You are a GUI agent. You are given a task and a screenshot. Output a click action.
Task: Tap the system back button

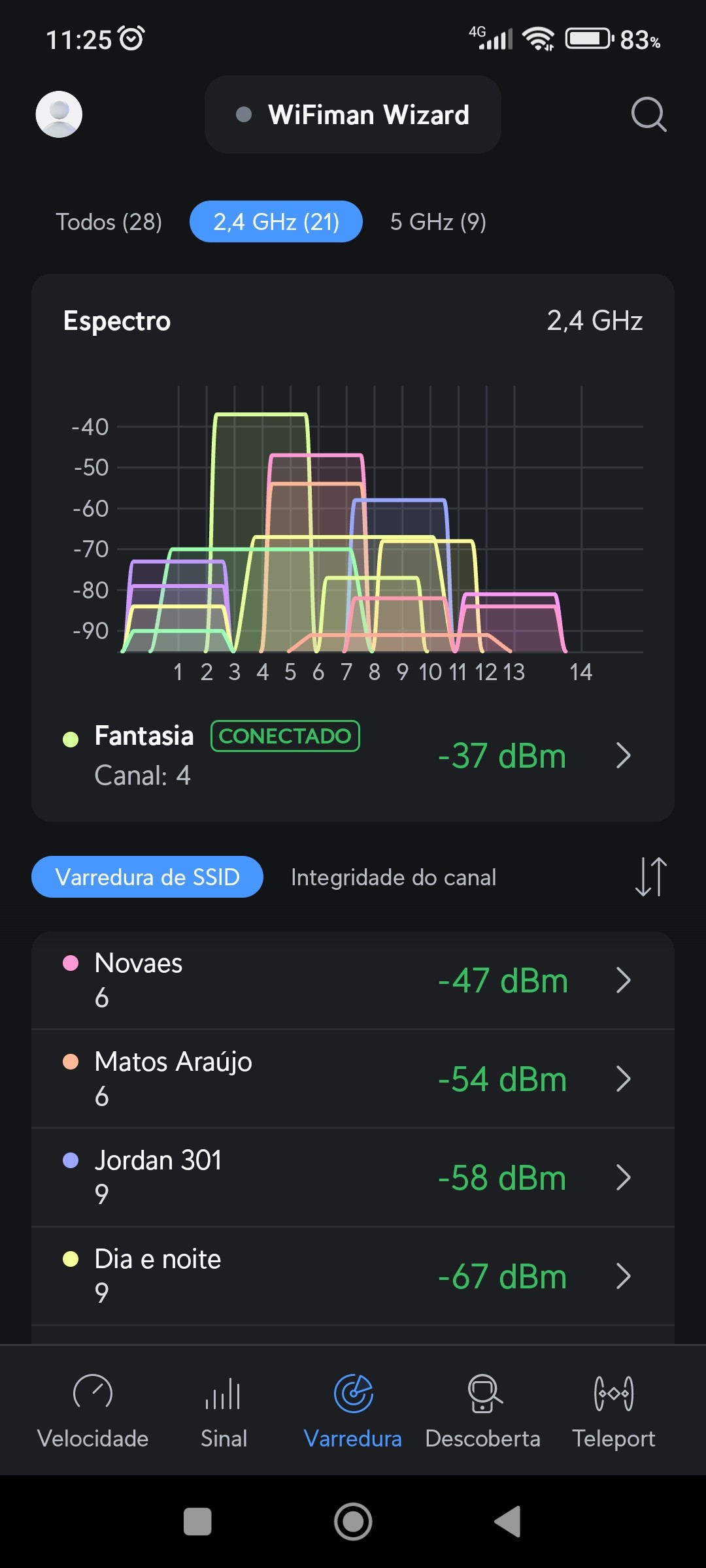(508, 1522)
